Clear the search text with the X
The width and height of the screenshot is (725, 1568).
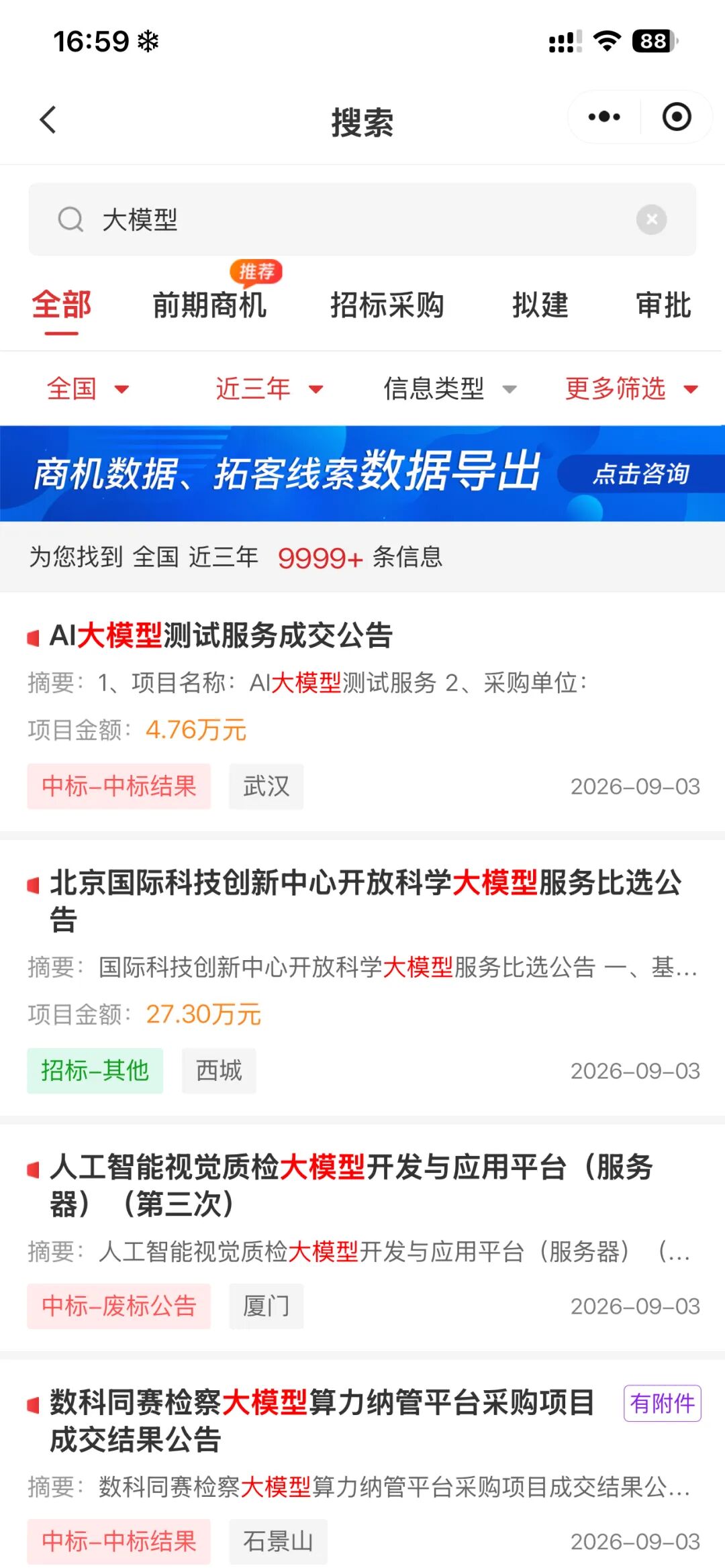(x=651, y=219)
